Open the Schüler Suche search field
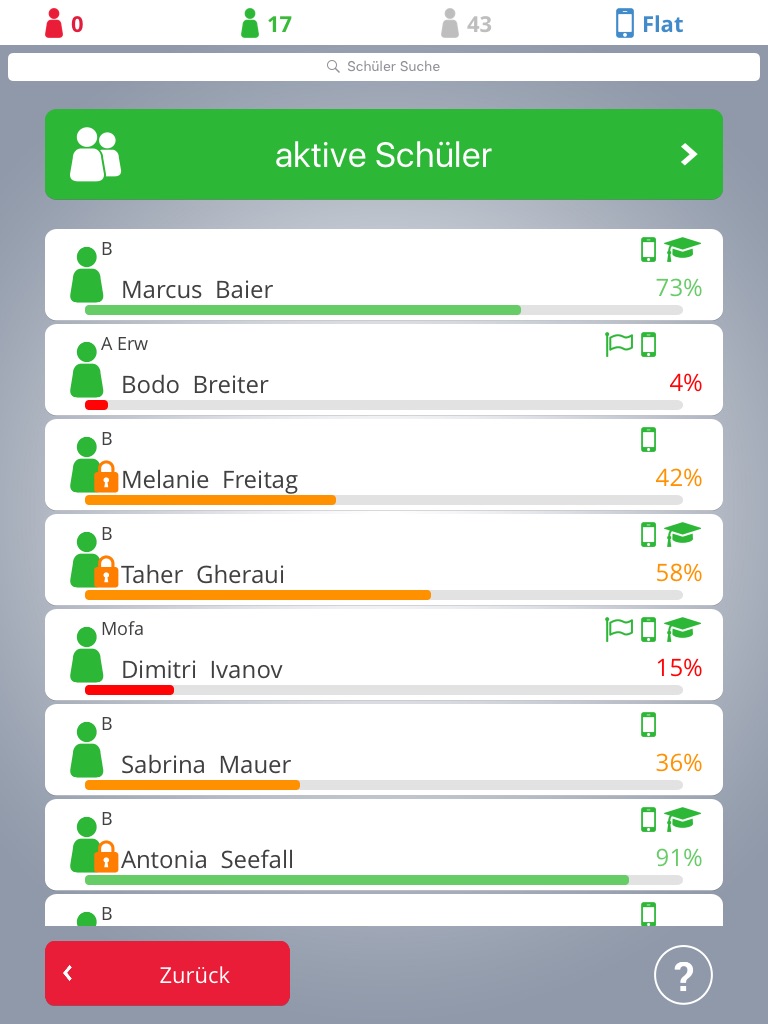This screenshot has height=1024, width=768. [384, 67]
